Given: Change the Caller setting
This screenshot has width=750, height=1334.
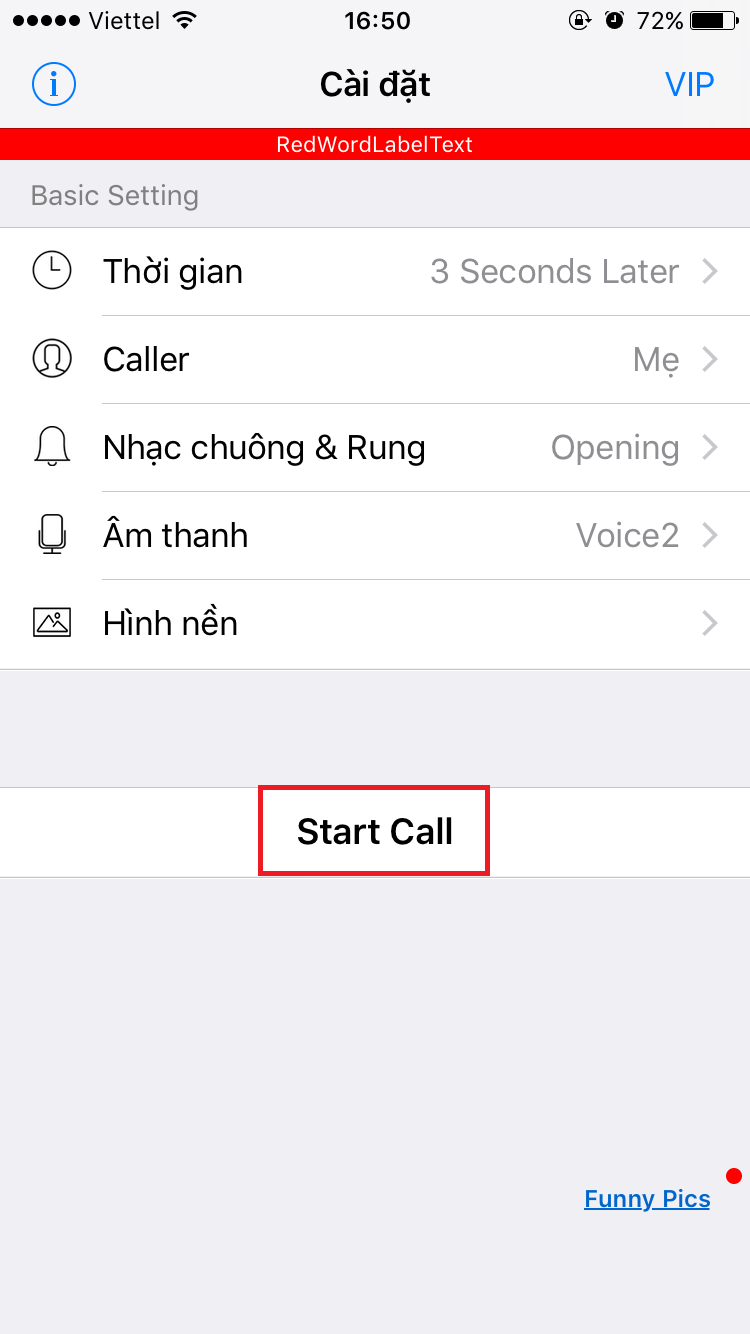Looking at the screenshot, I should click(x=375, y=360).
